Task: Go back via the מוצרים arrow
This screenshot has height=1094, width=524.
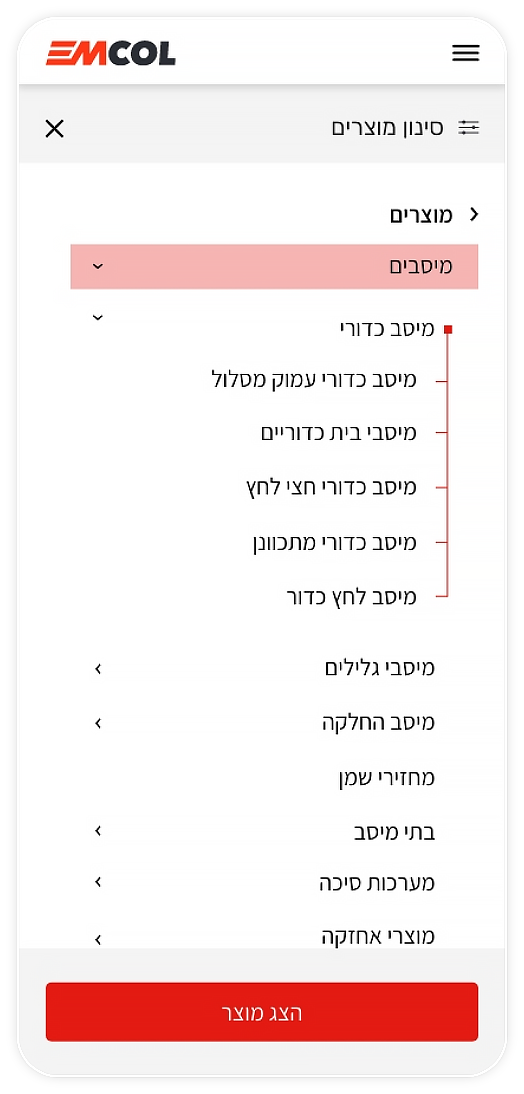Action: point(474,214)
